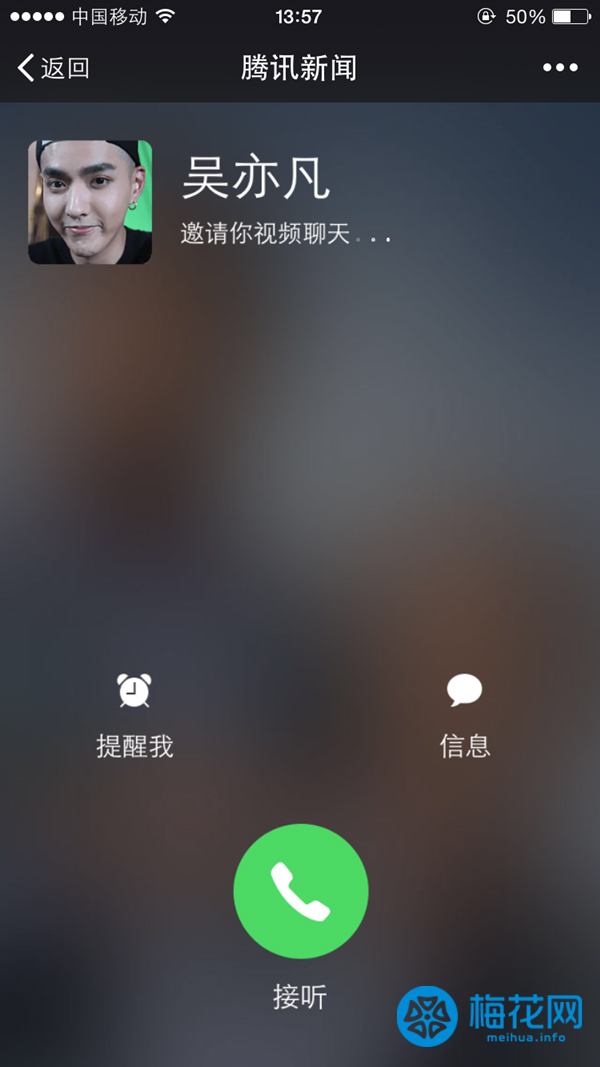Open the three-dot overflow menu
This screenshot has width=600, height=1067.
(x=560, y=68)
